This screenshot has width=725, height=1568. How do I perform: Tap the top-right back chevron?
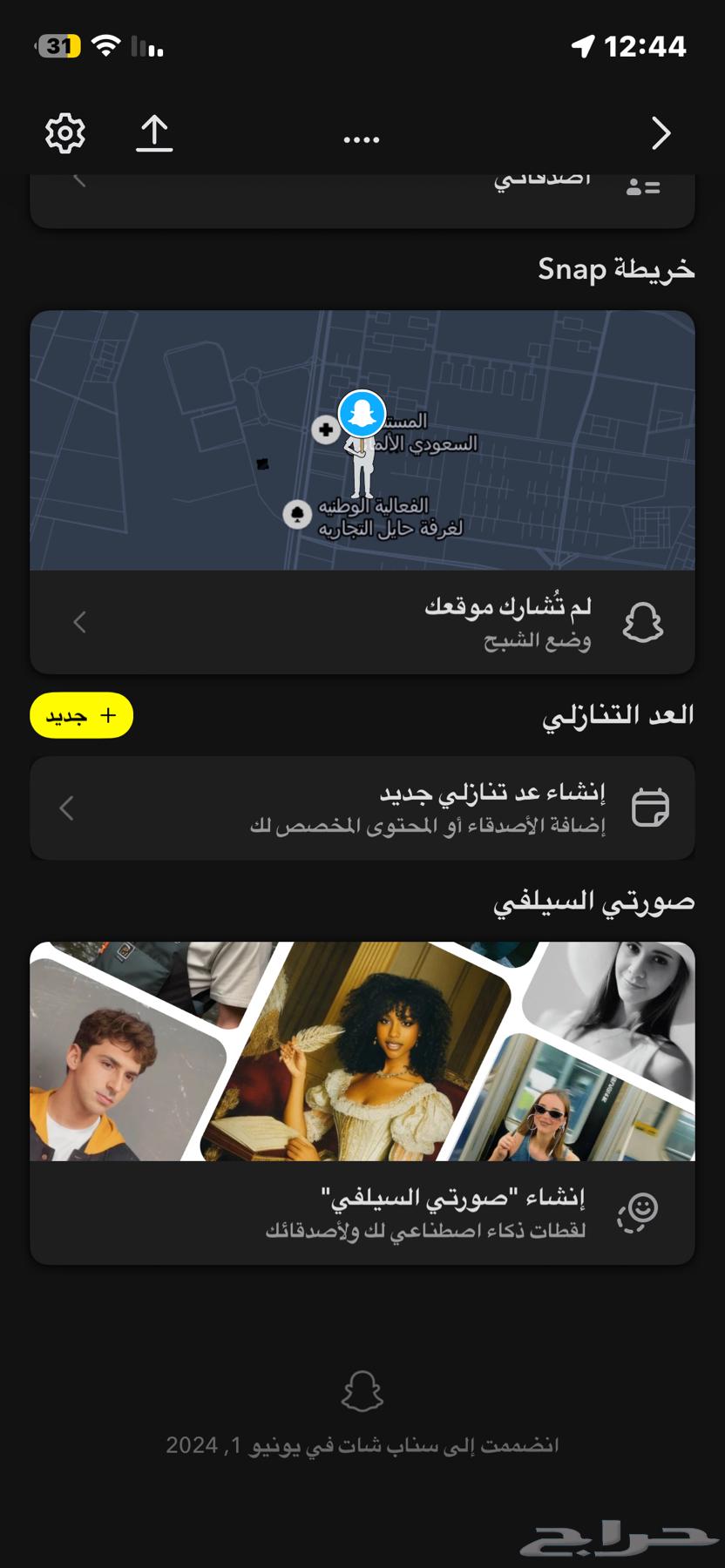click(661, 133)
